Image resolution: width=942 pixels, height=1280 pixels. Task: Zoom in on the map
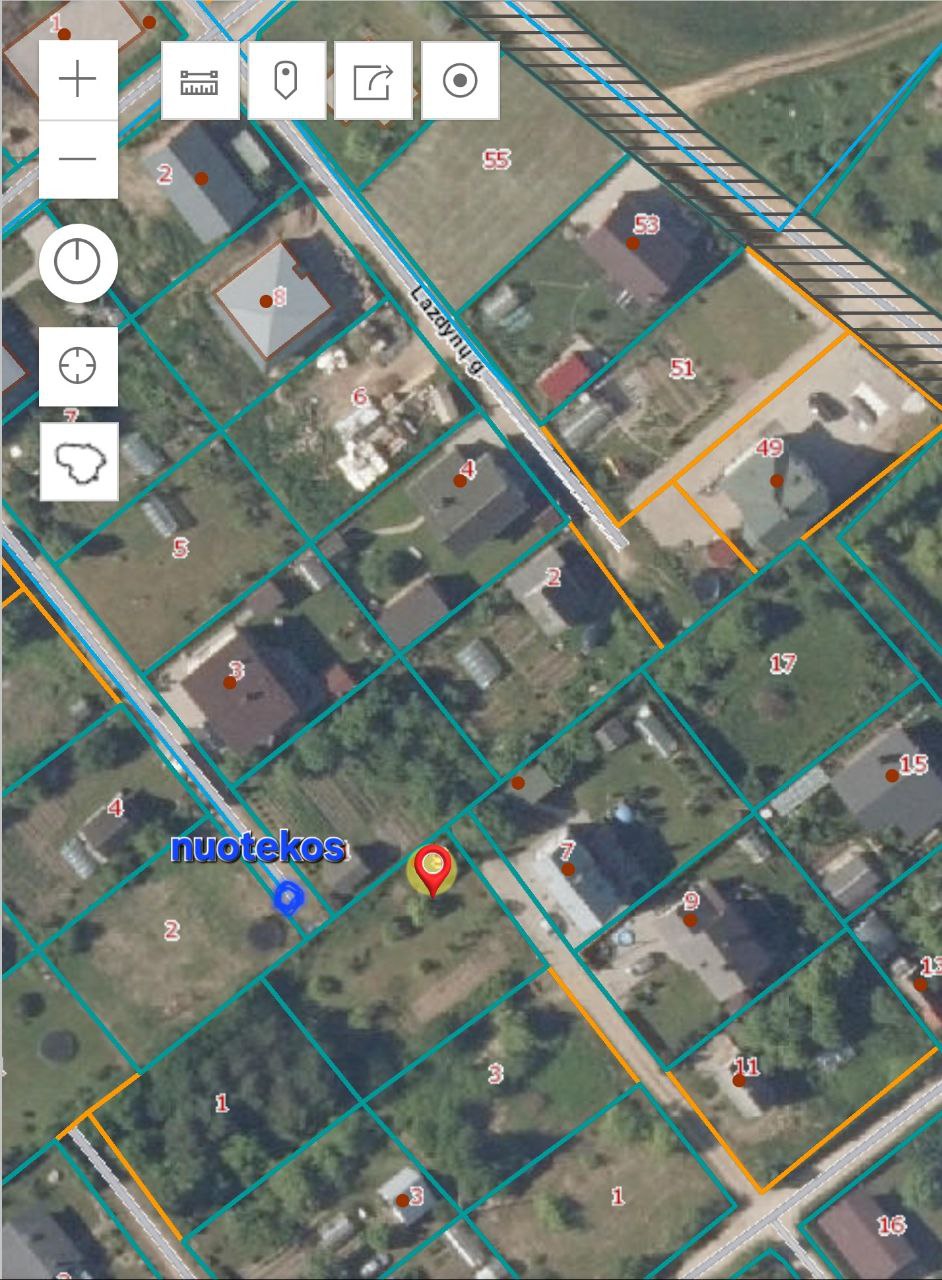tap(78, 80)
